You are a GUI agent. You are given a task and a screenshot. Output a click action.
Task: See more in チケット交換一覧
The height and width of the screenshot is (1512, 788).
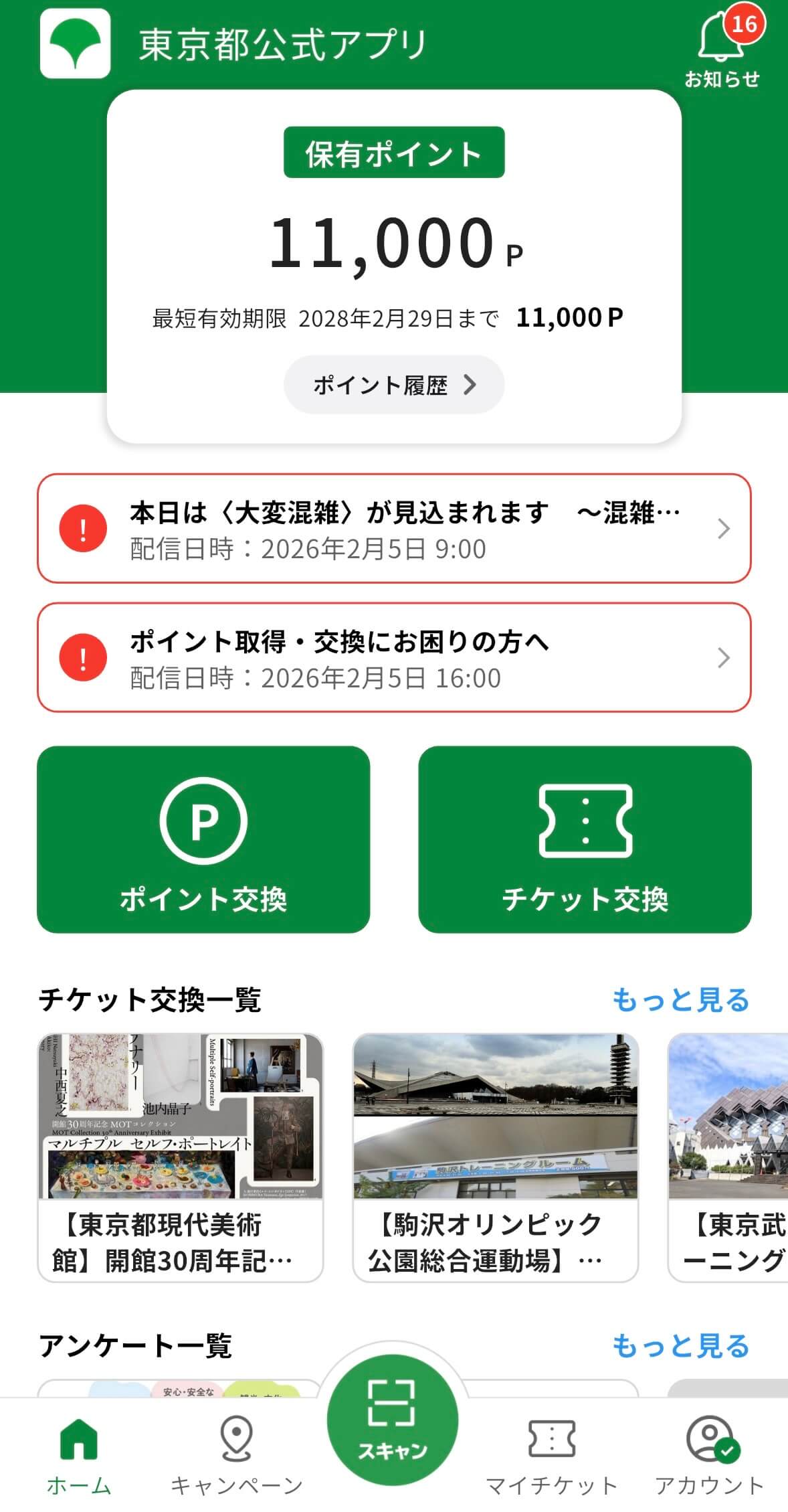pyautogui.click(x=680, y=1000)
